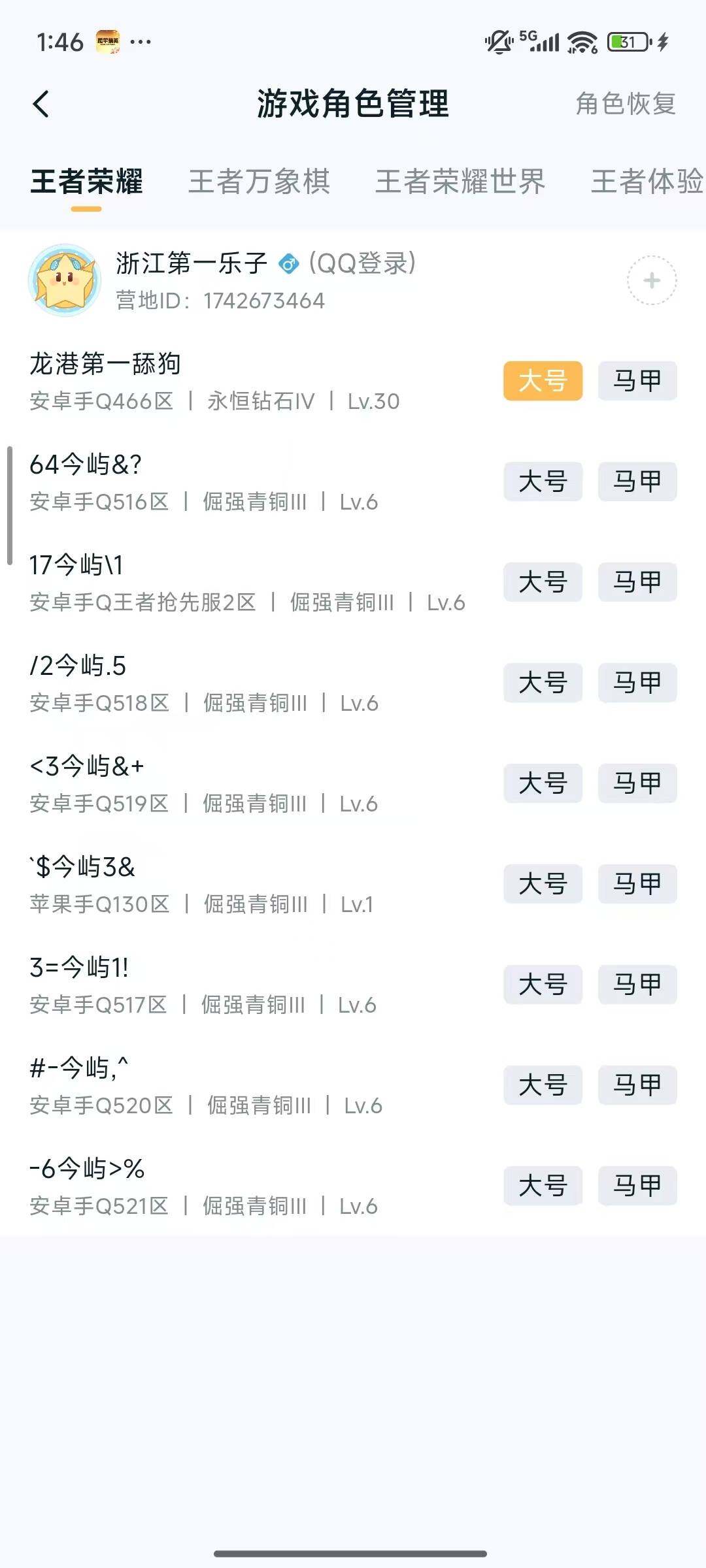Set /2今屿.5 as 大号
The width and height of the screenshot is (706, 1568).
tap(543, 683)
